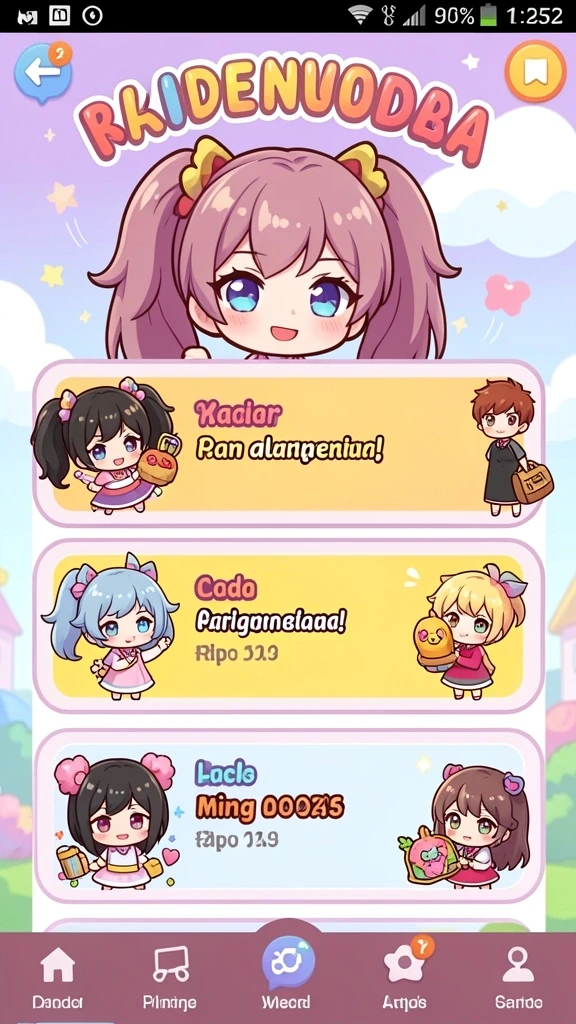
Task: Switch to the Wieord tab
Action: pos(287,974)
